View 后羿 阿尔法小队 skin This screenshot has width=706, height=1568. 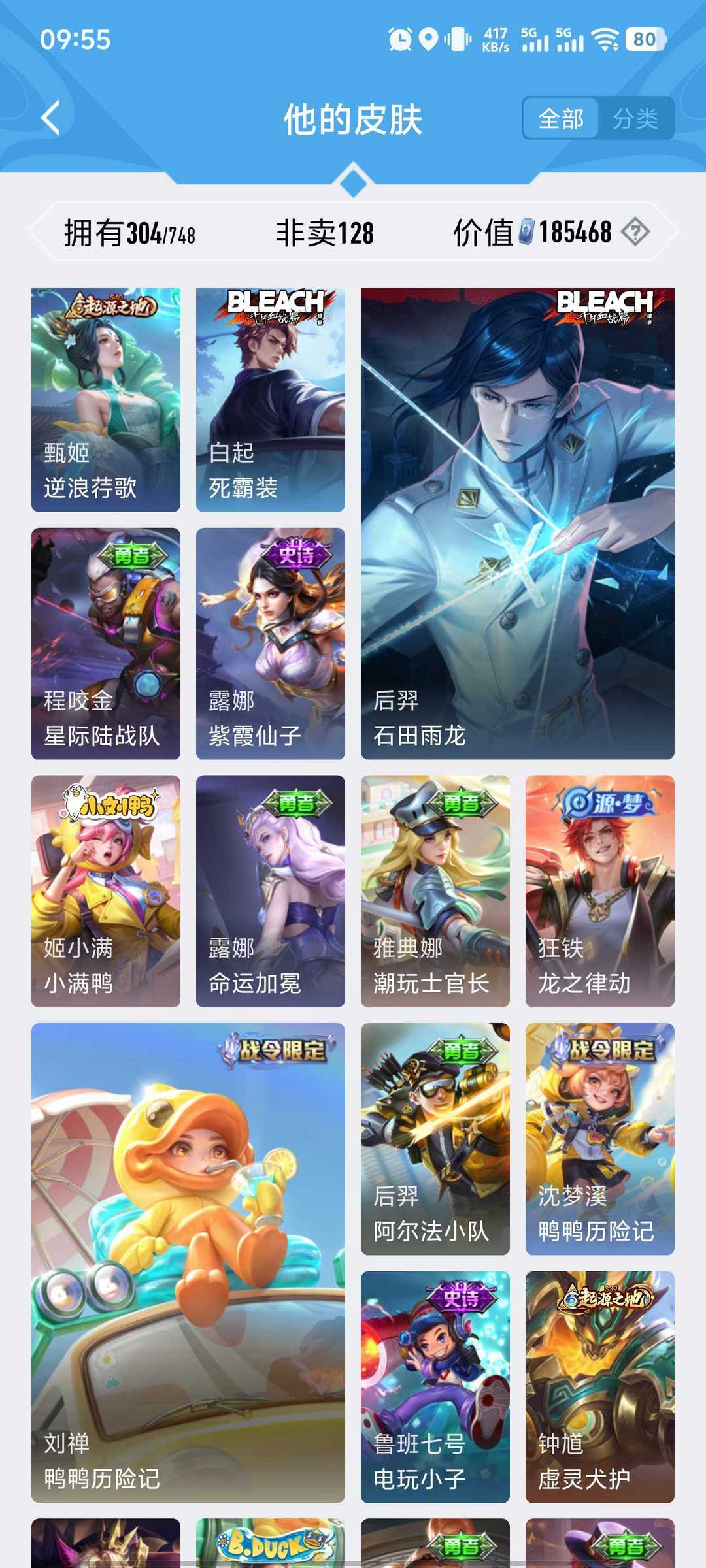[435, 1139]
